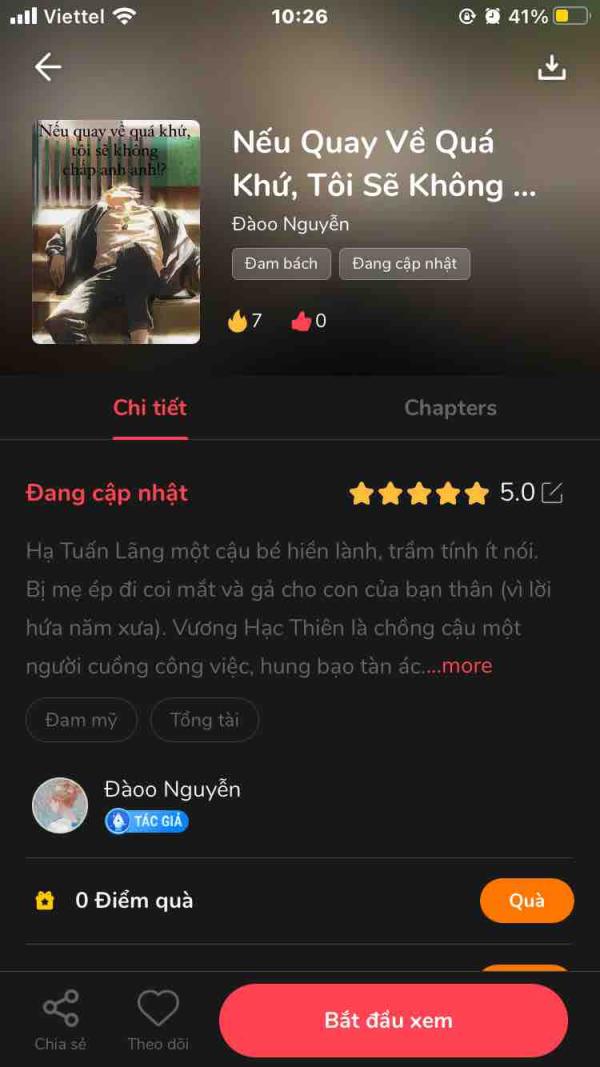
Task: Switch to the Chapters tab
Action: click(450, 408)
